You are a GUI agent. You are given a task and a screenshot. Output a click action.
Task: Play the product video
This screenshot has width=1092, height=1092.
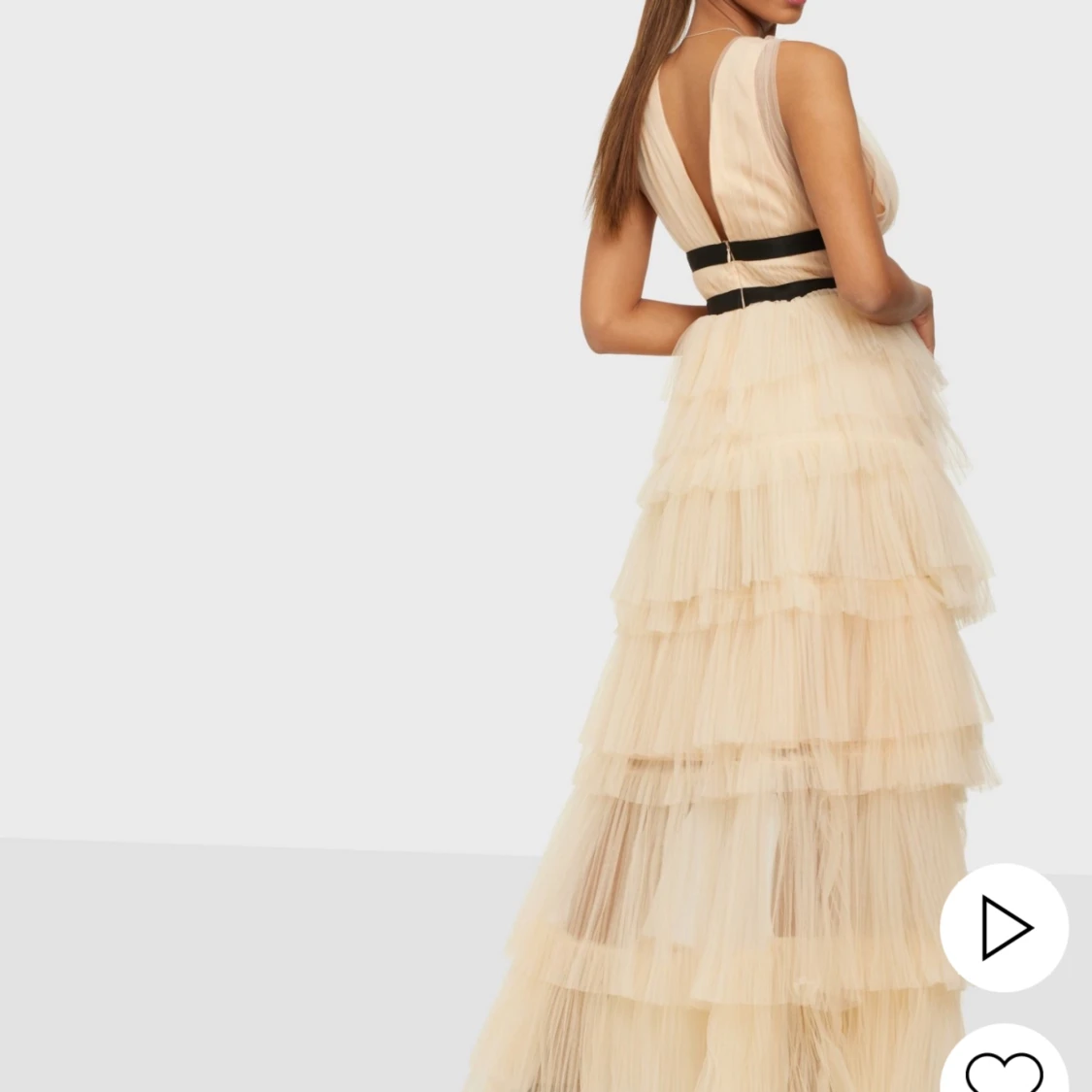[x=1005, y=927]
